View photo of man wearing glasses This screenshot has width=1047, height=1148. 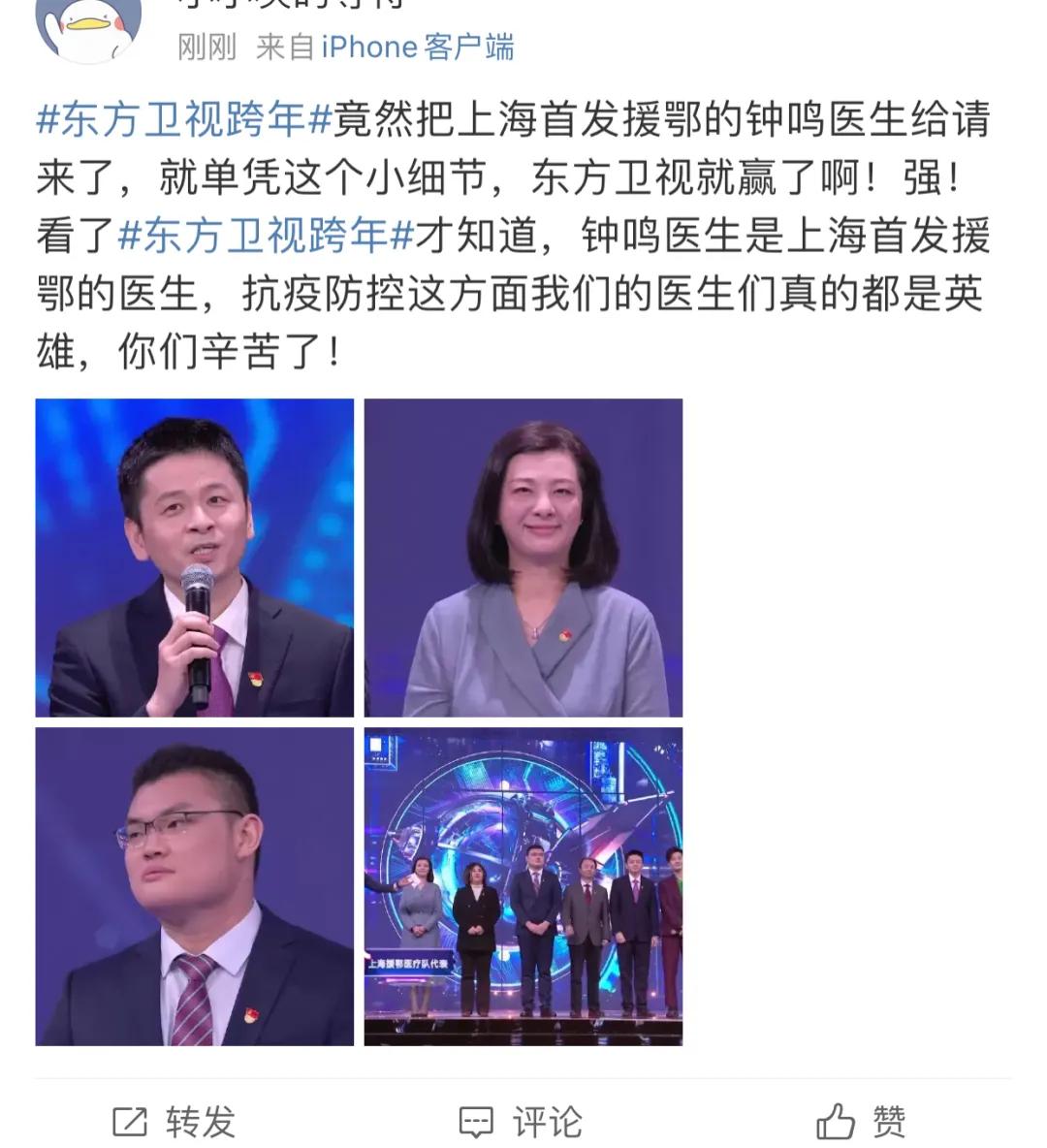(194, 886)
